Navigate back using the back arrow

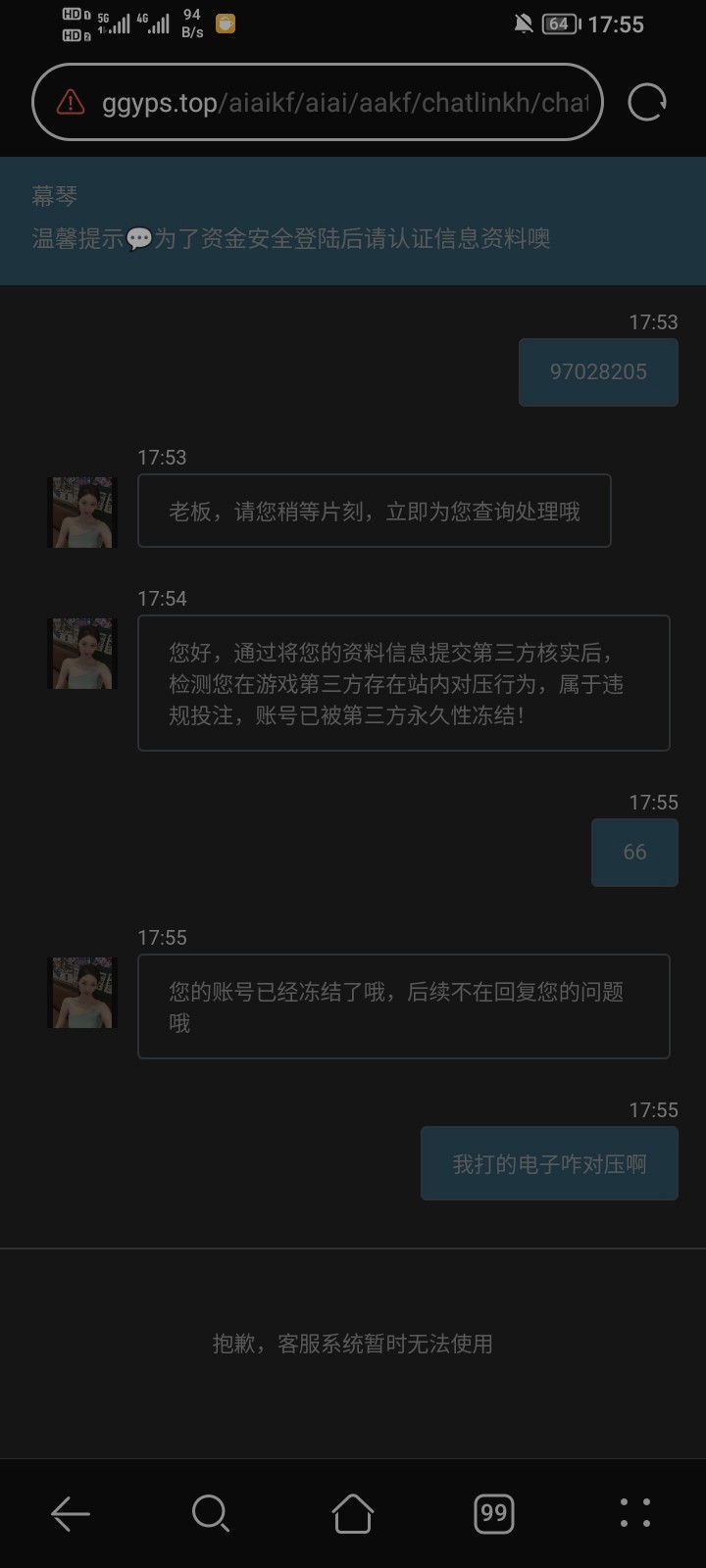click(71, 1513)
